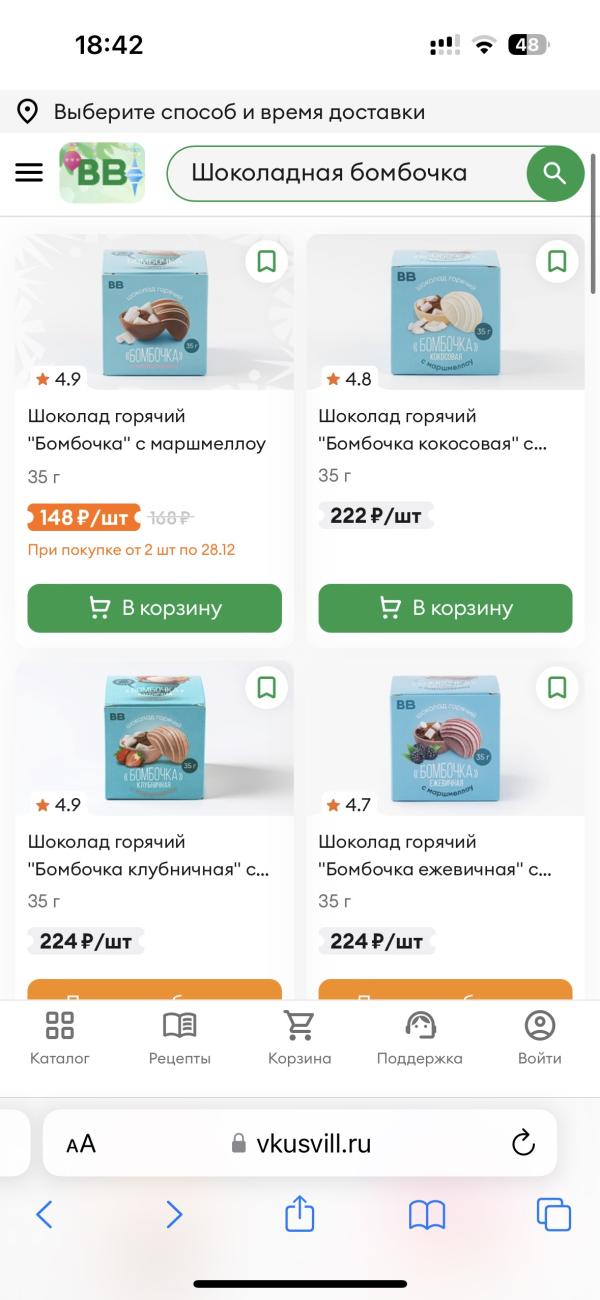Share the page via Safari share button
The width and height of the screenshot is (600, 1300).
300,1213
